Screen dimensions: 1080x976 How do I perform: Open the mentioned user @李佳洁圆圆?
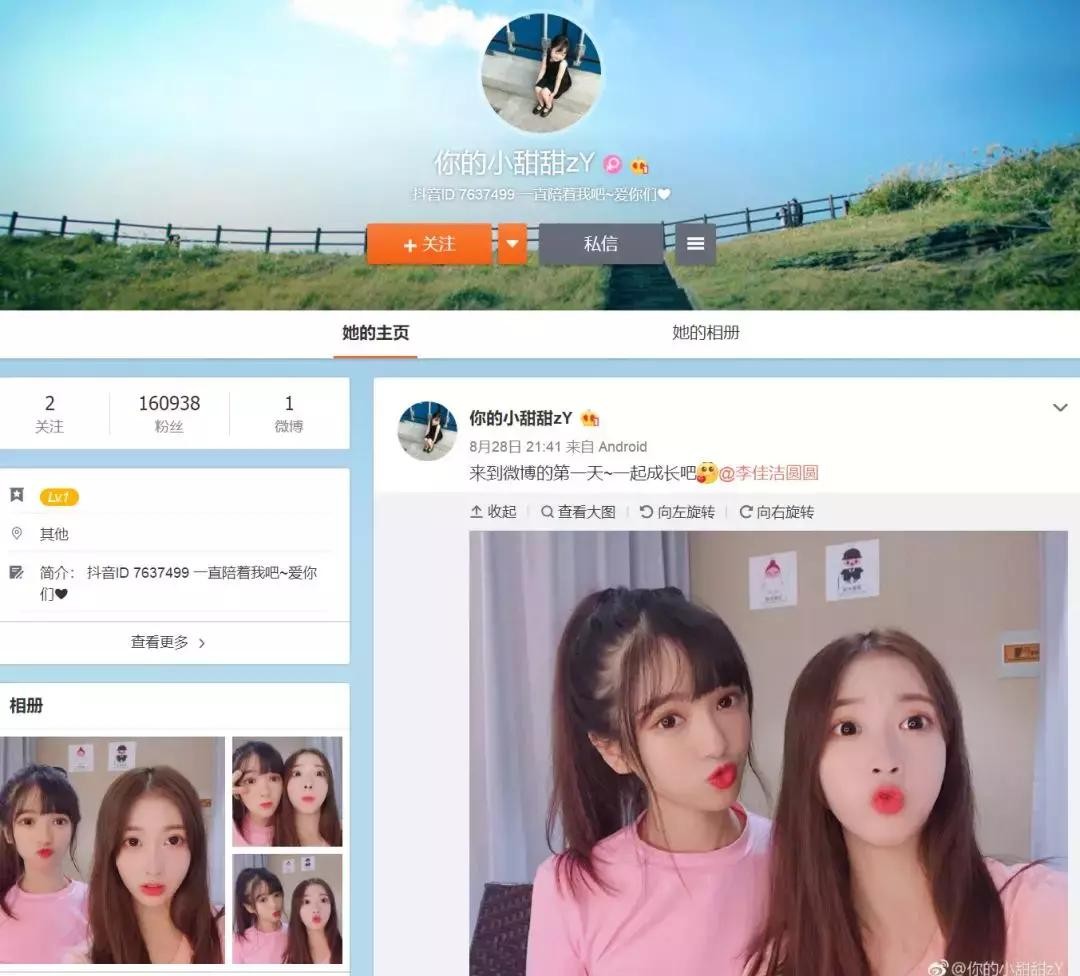[x=769, y=473]
